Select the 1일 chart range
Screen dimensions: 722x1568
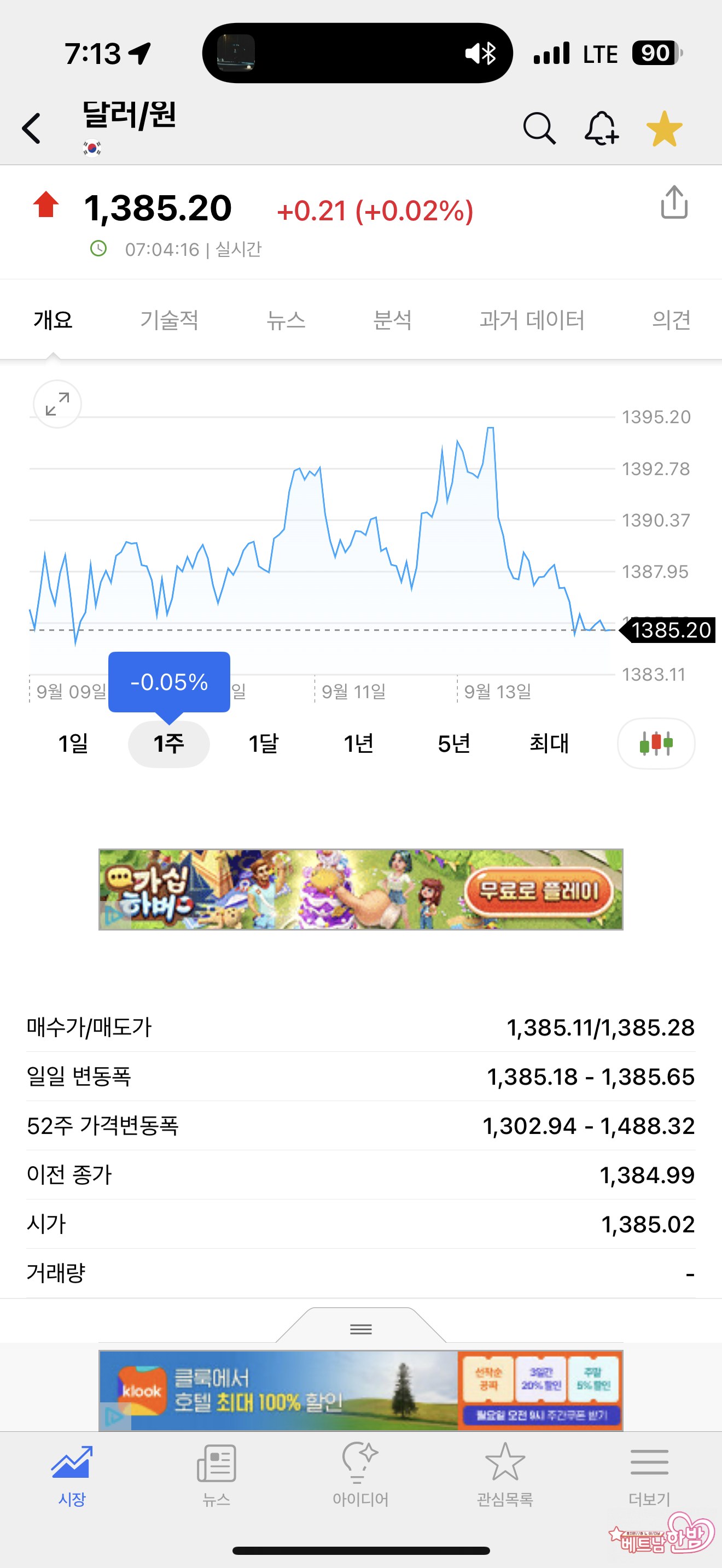(73, 744)
